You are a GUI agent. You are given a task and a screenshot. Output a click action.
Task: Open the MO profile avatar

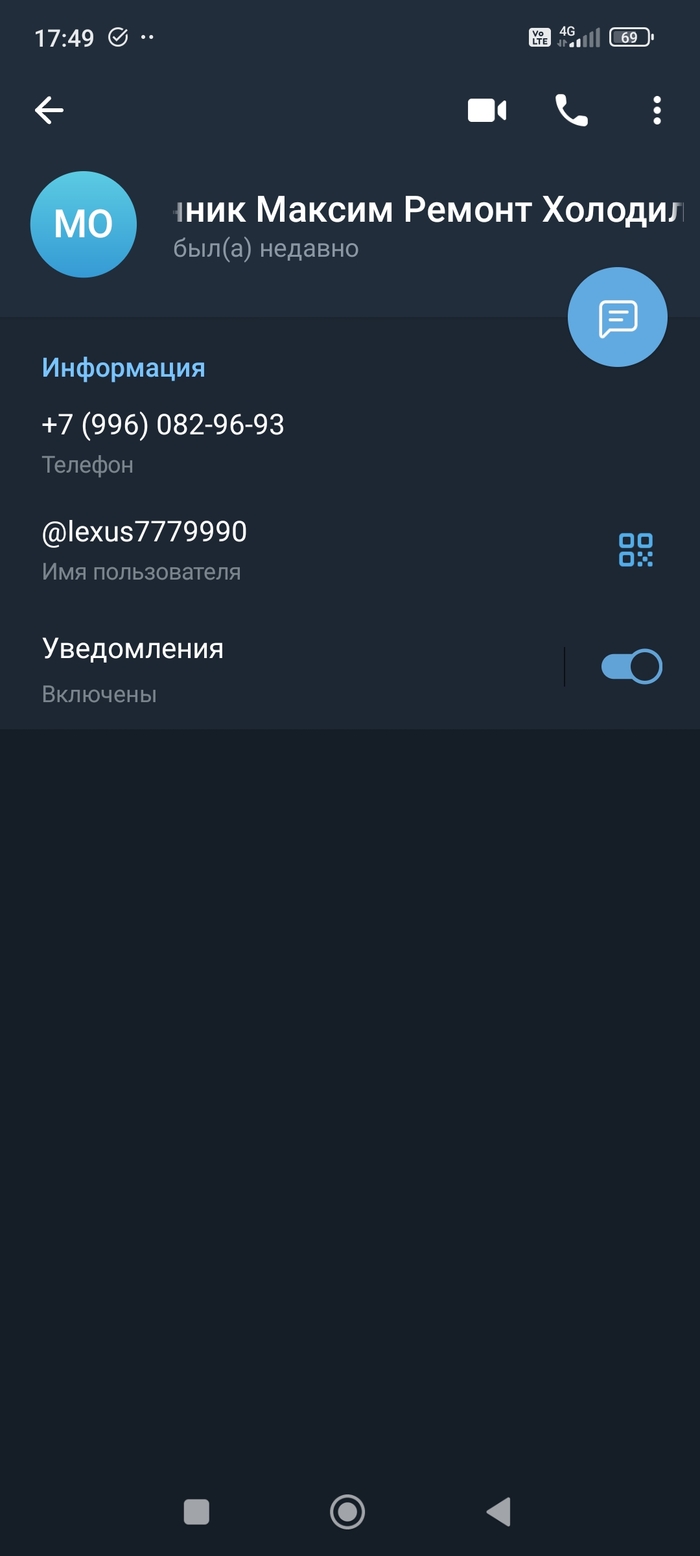(84, 224)
